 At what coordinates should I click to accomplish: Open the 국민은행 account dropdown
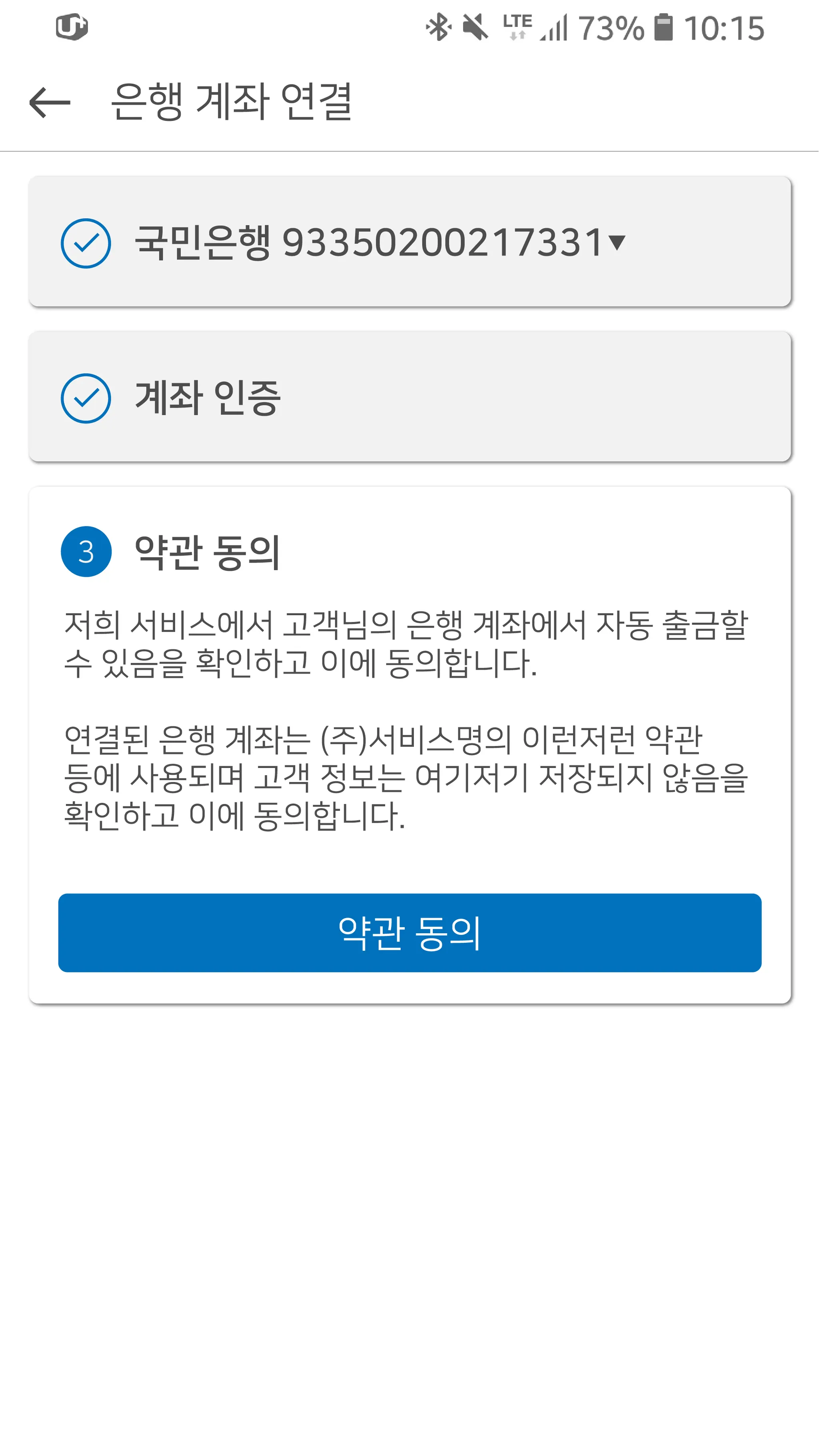[617, 243]
